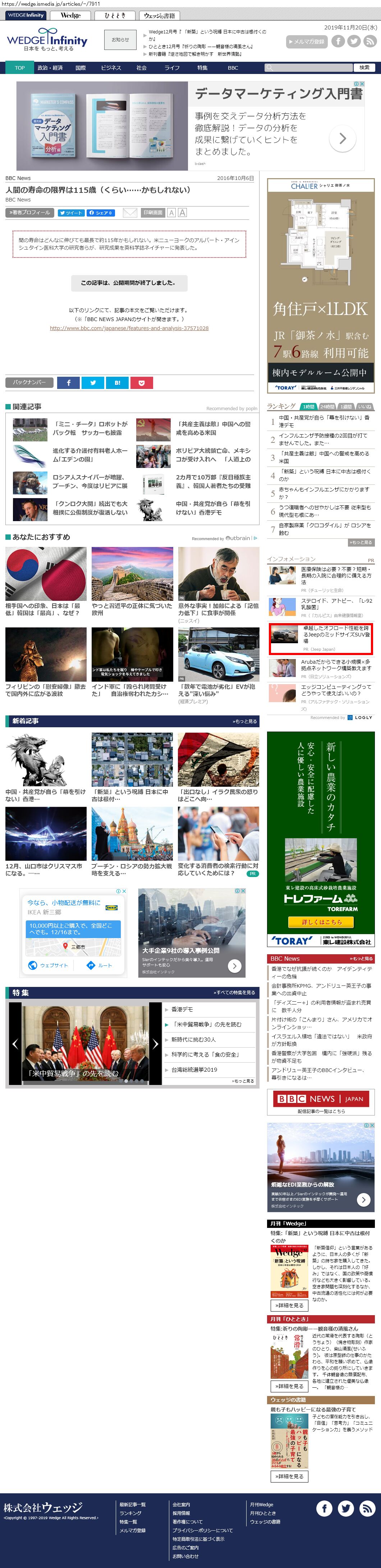
Task: Tap 詳細を見る under 月刊「Wedge」
Action: [x=289, y=1305]
